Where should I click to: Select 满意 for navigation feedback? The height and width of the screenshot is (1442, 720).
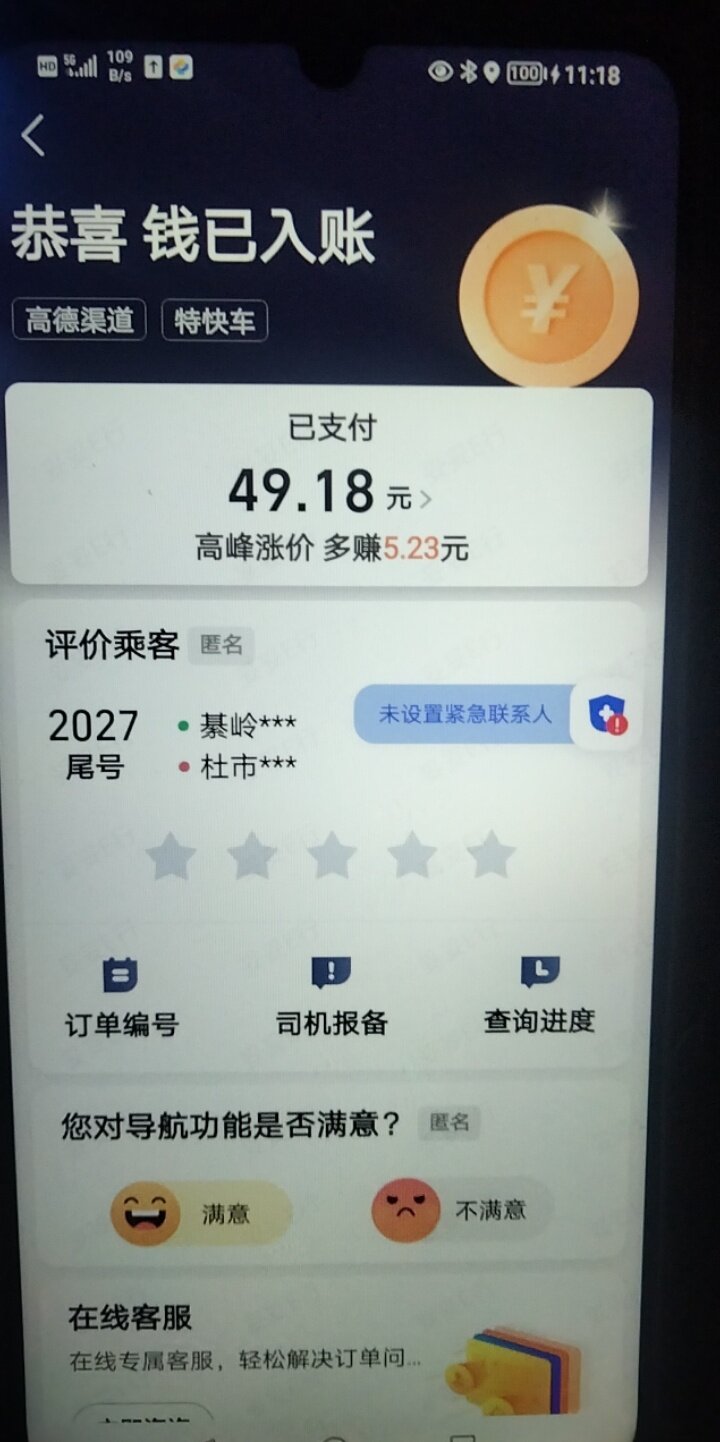tap(200, 1214)
